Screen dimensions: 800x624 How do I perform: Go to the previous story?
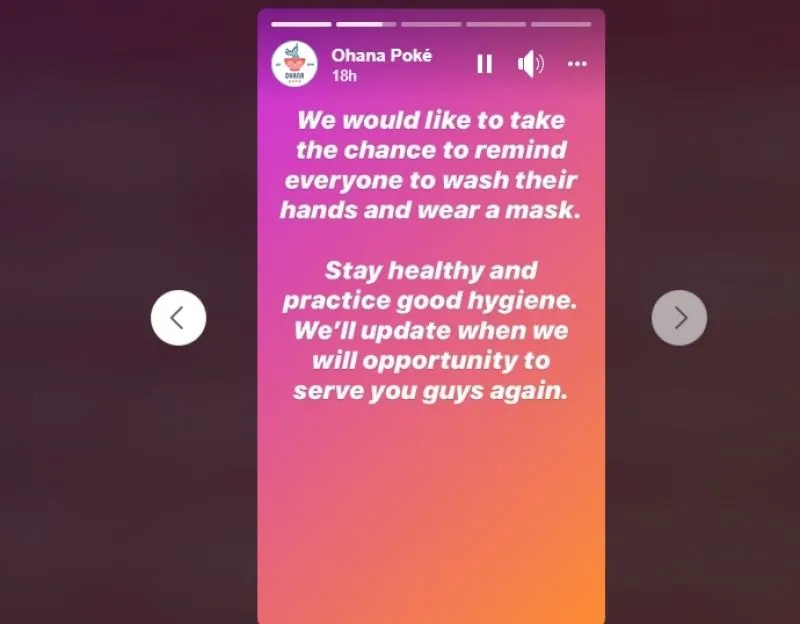coord(178,318)
